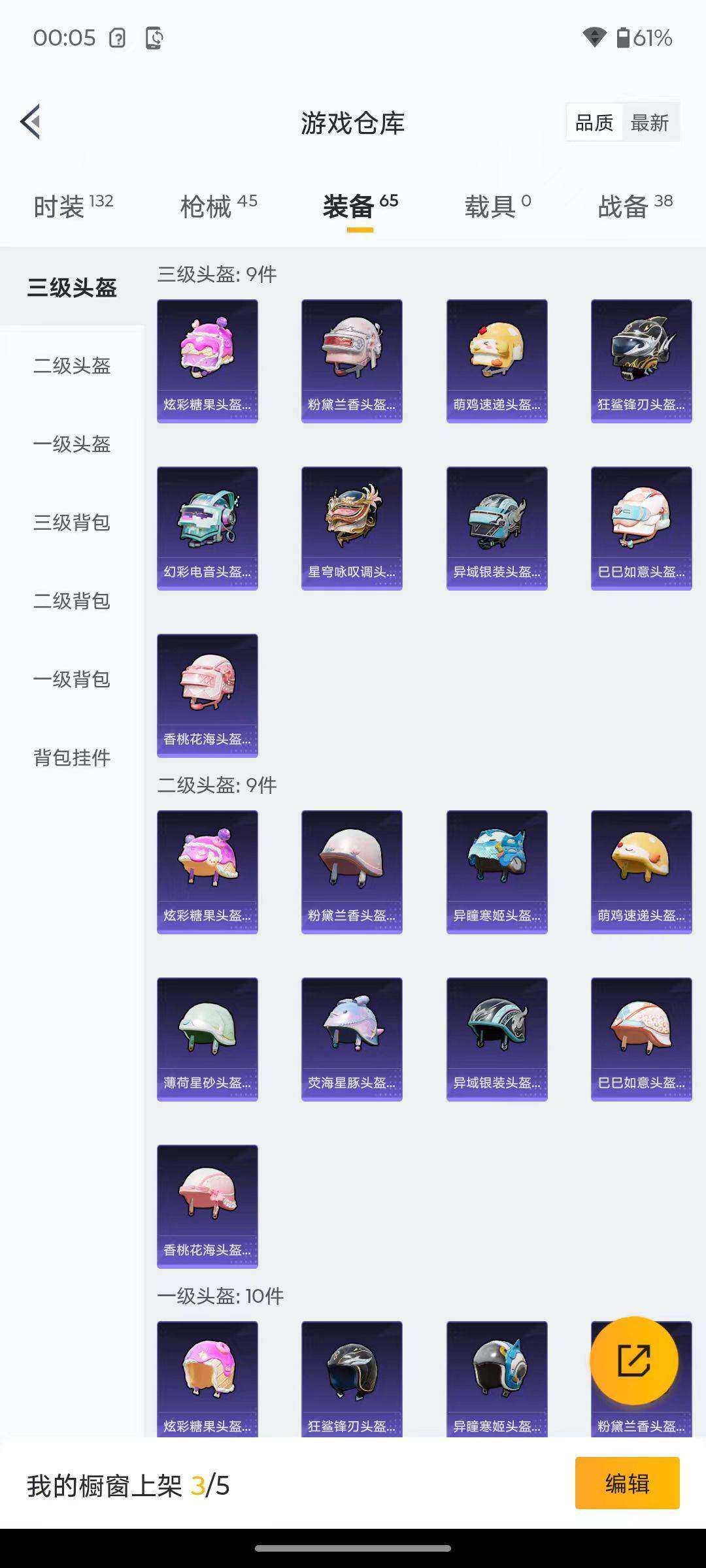This screenshot has width=706, height=1568.
Task: Select 三级背包 category
Action: coord(72,523)
